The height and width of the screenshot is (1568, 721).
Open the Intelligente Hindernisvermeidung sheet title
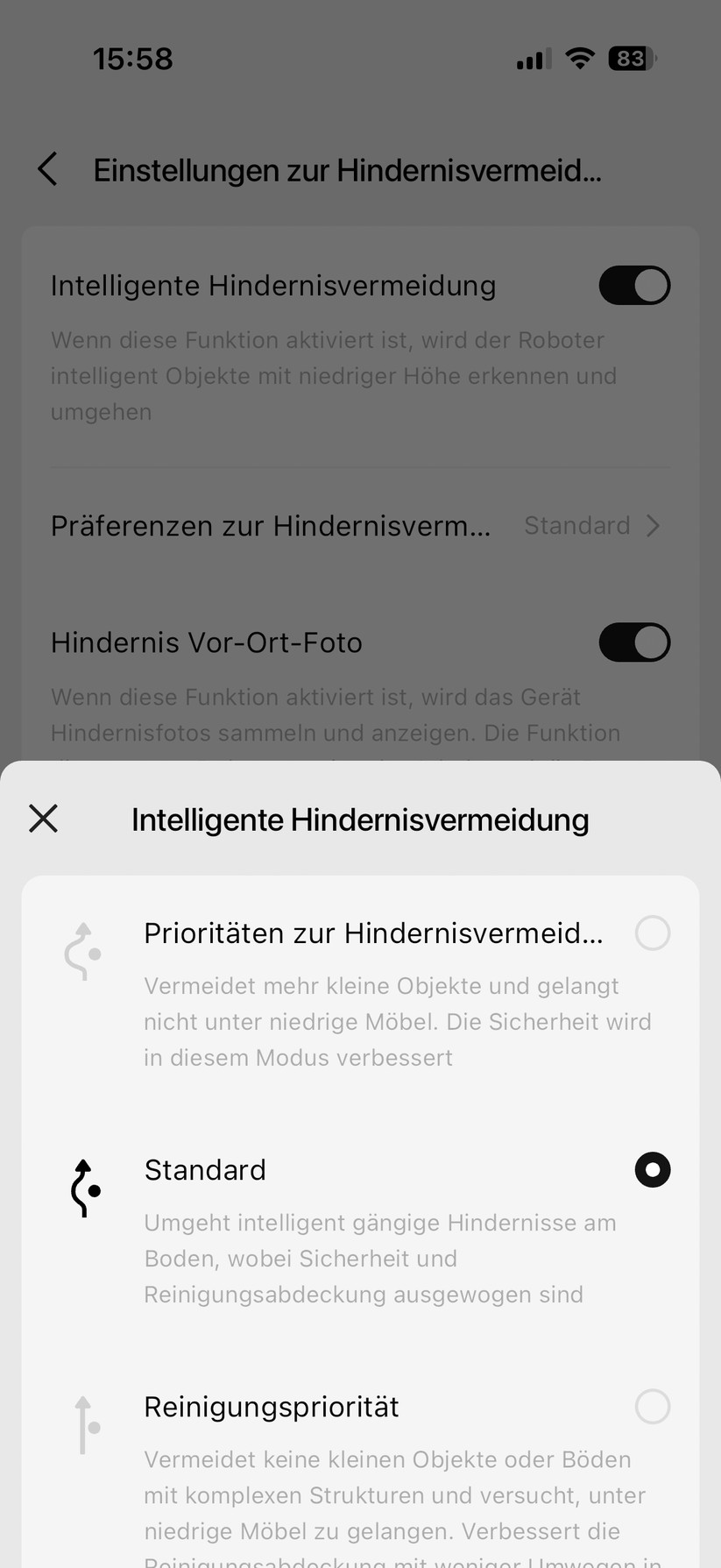coord(360,818)
